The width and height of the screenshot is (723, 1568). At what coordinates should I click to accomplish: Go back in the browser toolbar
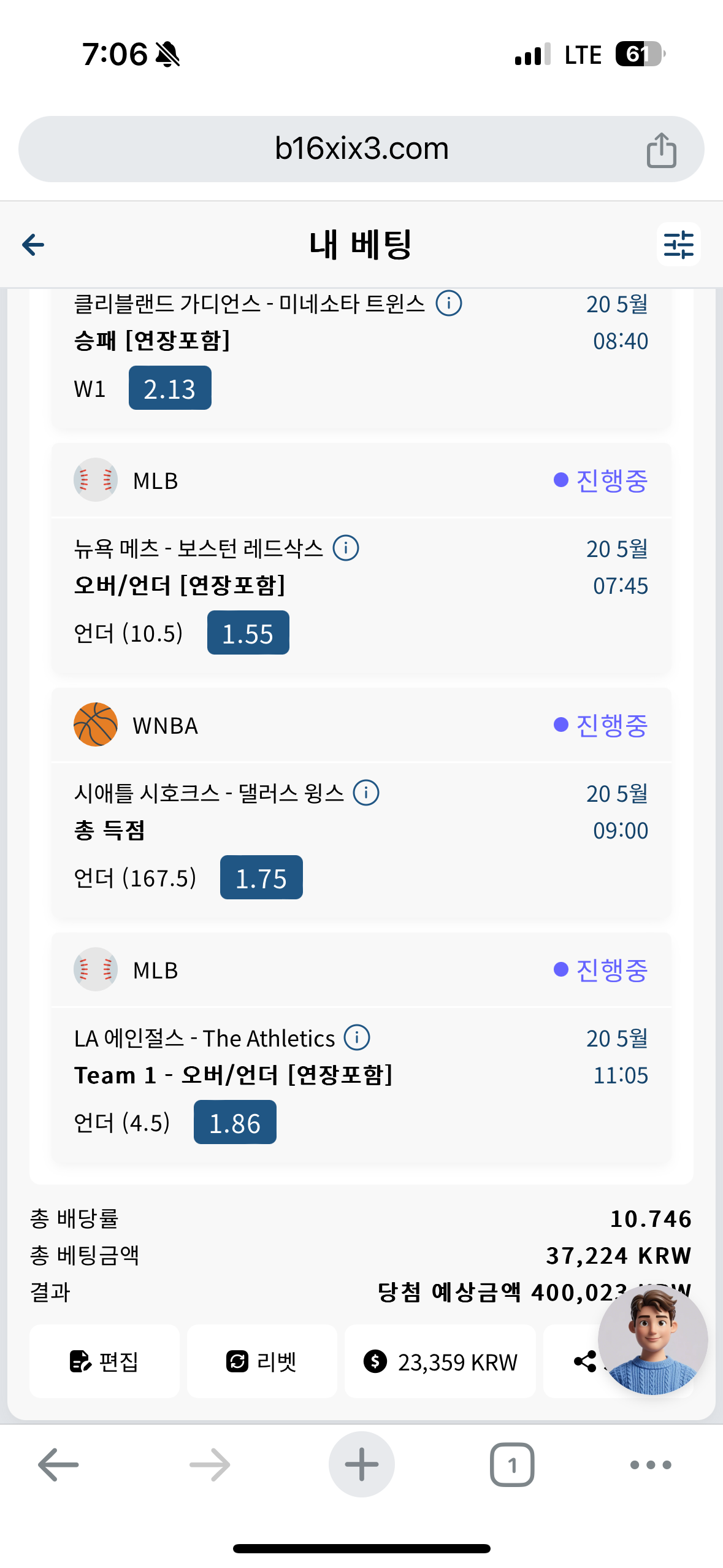(x=58, y=1464)
